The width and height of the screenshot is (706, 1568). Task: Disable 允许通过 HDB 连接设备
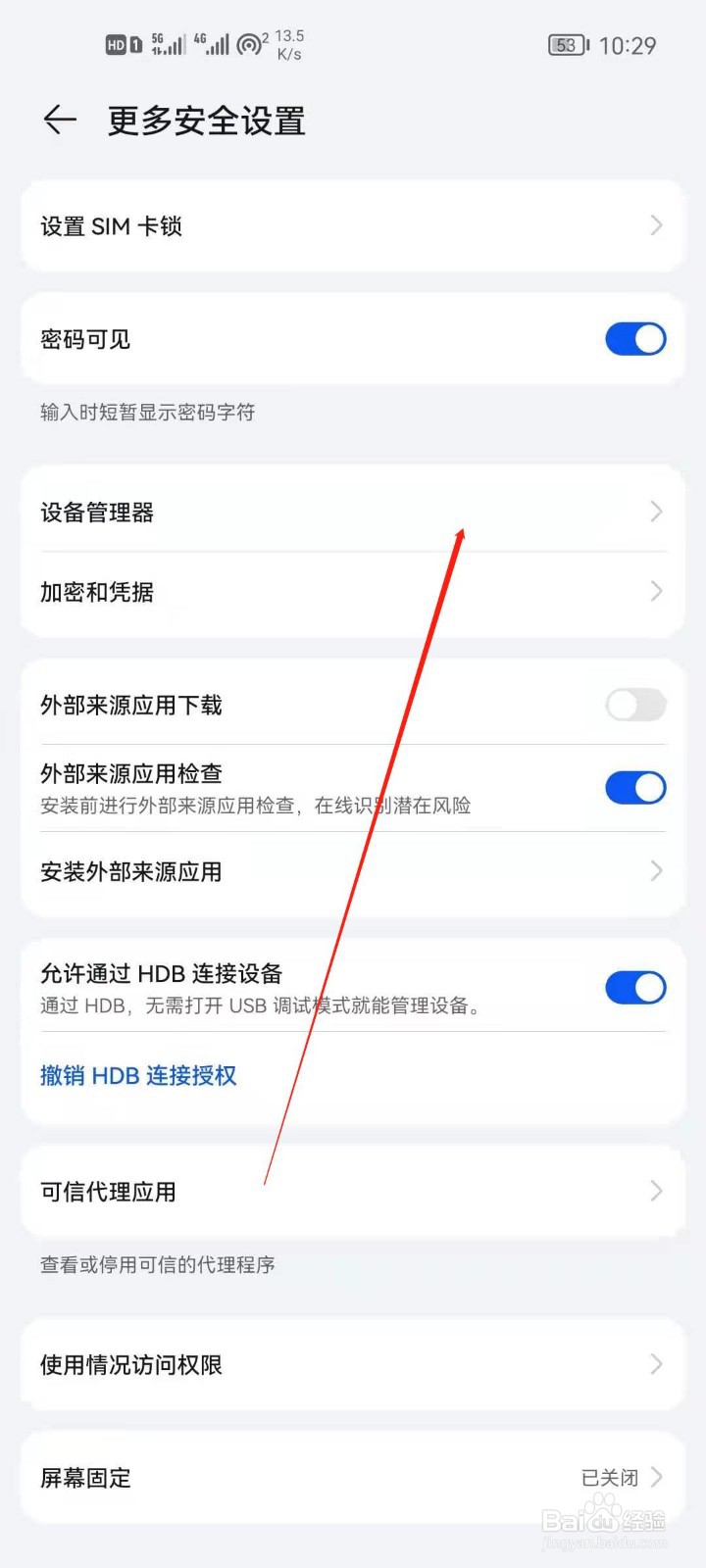pyautogui.click(x=635, y=988)
